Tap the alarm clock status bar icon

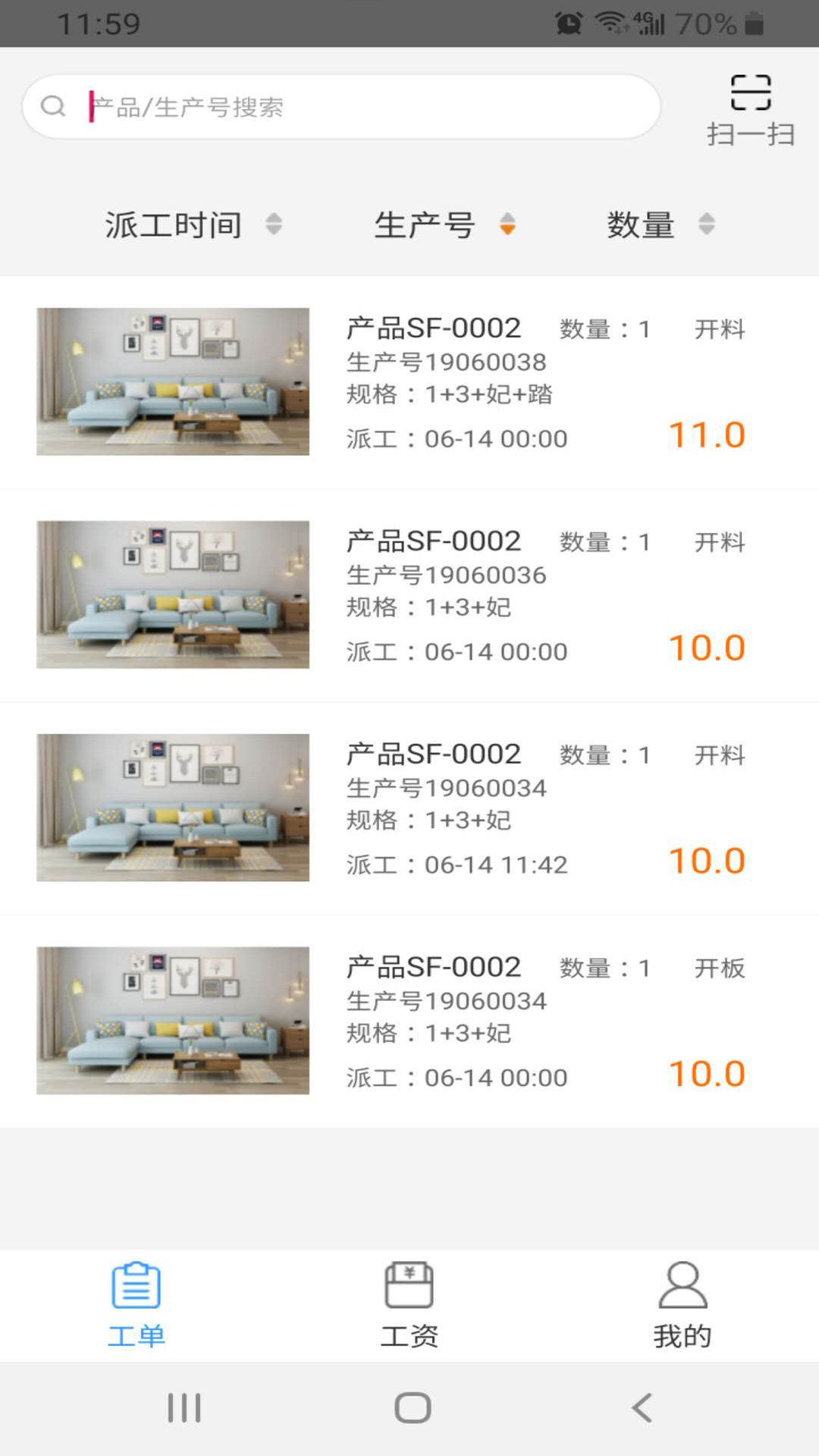tap(570, 23)
